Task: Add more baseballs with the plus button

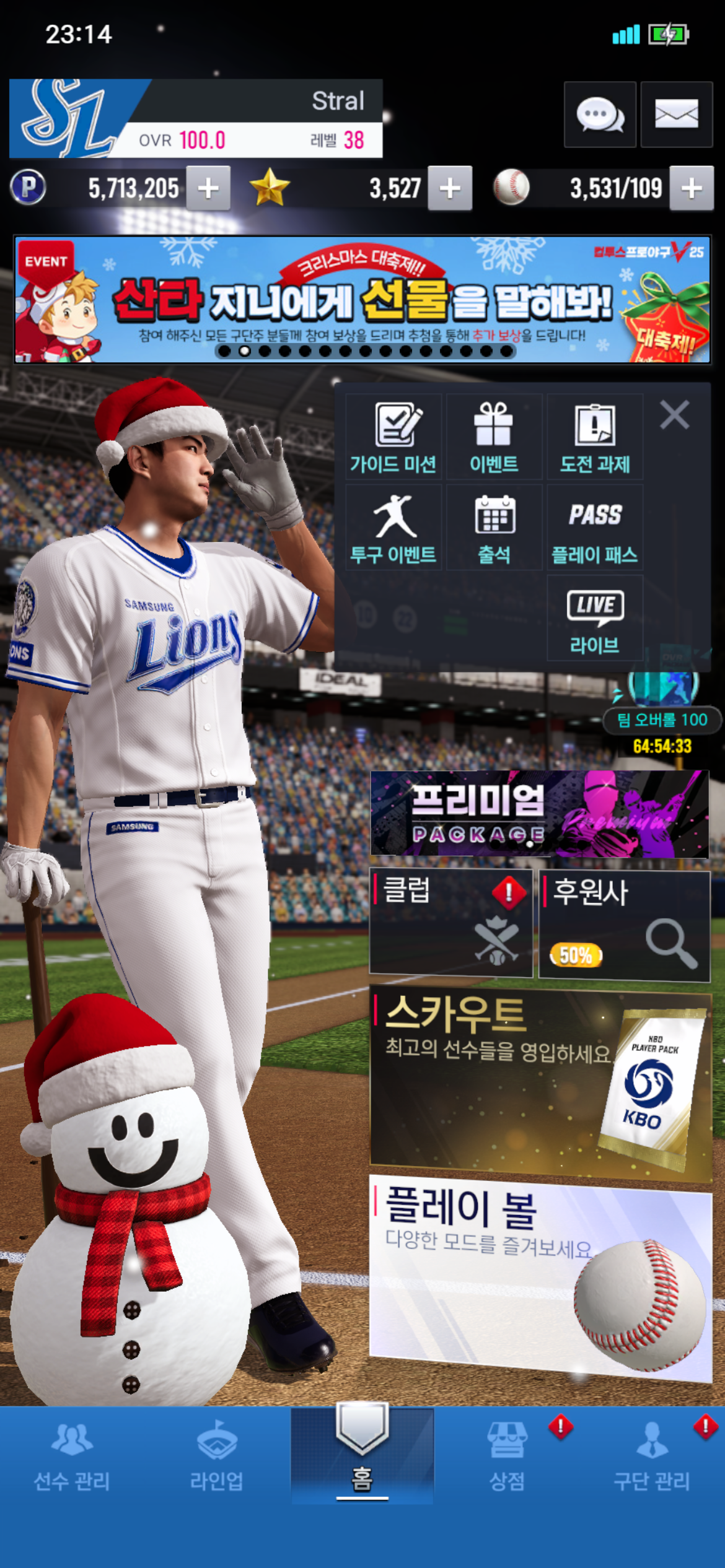Action: pos(692,188)
